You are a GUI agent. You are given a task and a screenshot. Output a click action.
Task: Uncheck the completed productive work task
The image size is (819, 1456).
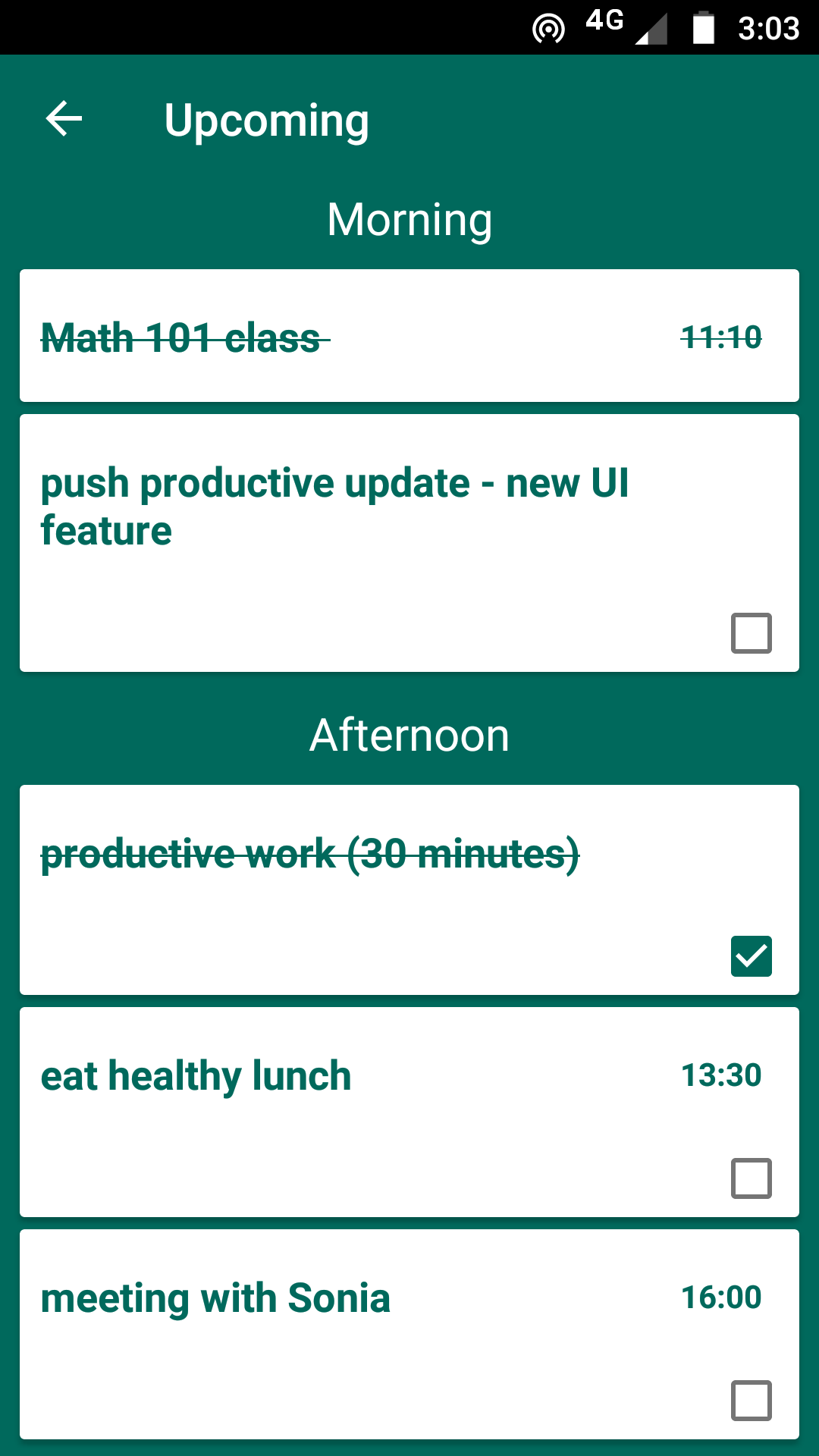(x=752, y=956)
